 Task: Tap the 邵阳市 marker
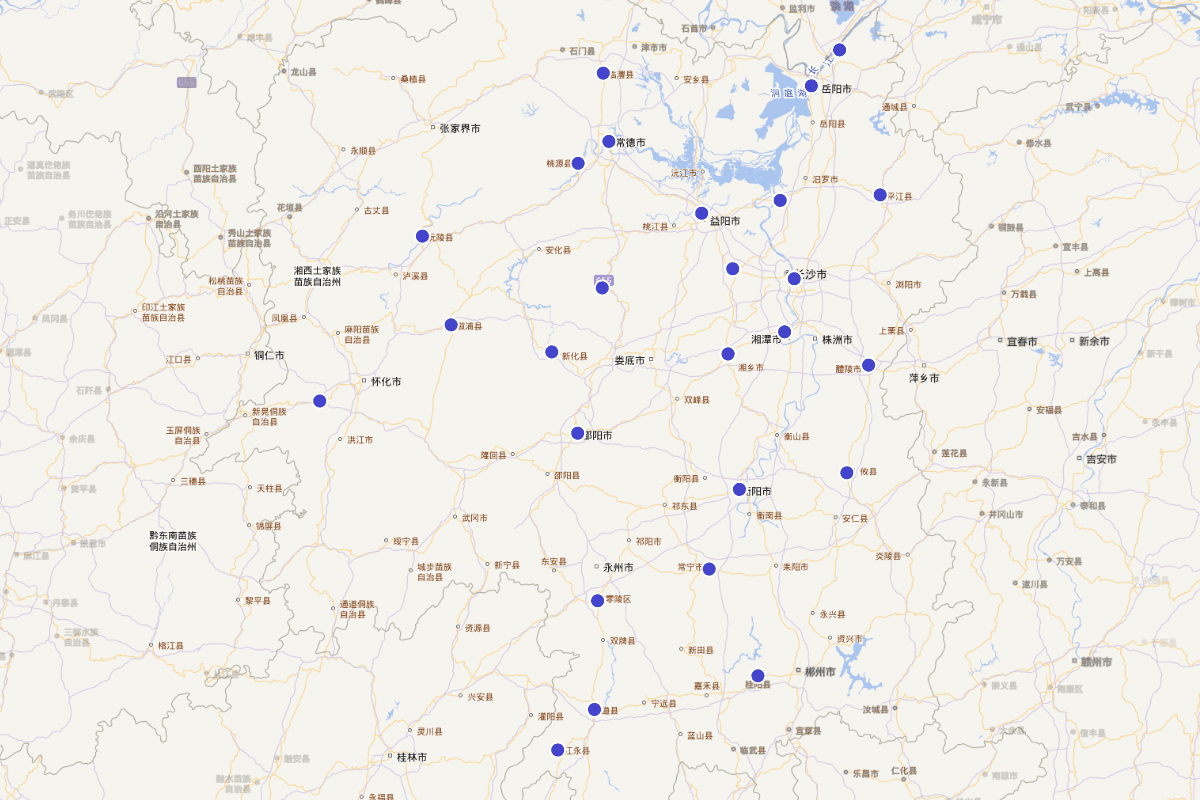(577, 433)
